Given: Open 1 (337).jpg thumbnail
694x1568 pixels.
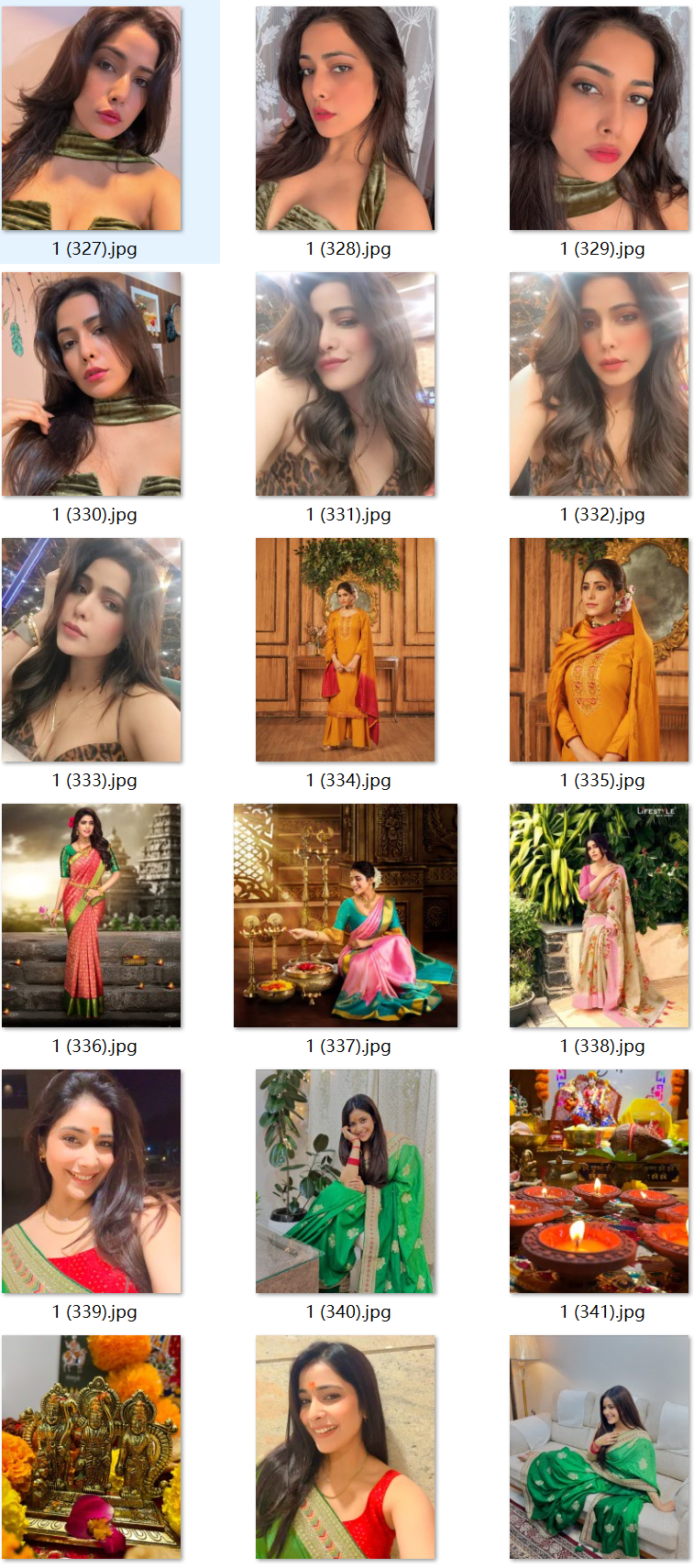Looking at the screenshot, I should coord(345,916).
